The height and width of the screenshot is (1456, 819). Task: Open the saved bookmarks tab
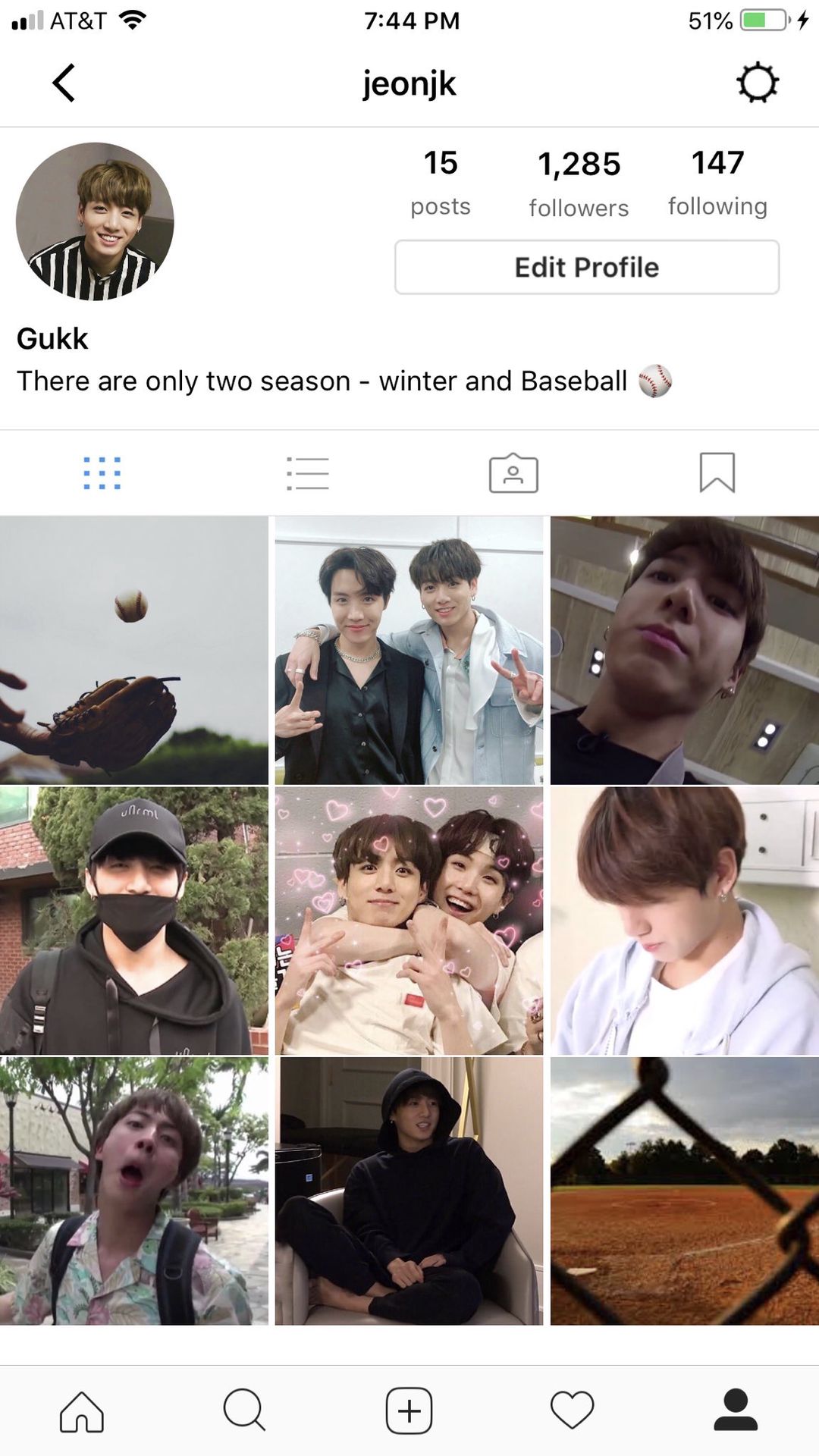(717, 472)
